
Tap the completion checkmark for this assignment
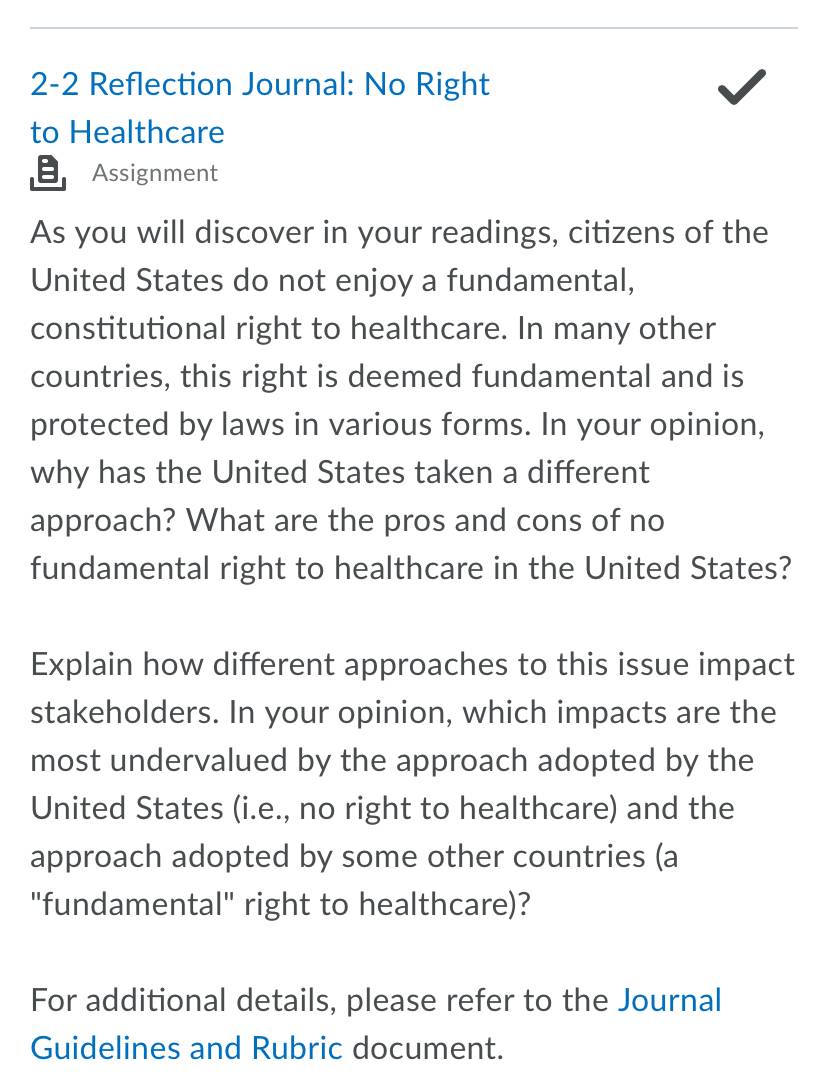[741, 87]
